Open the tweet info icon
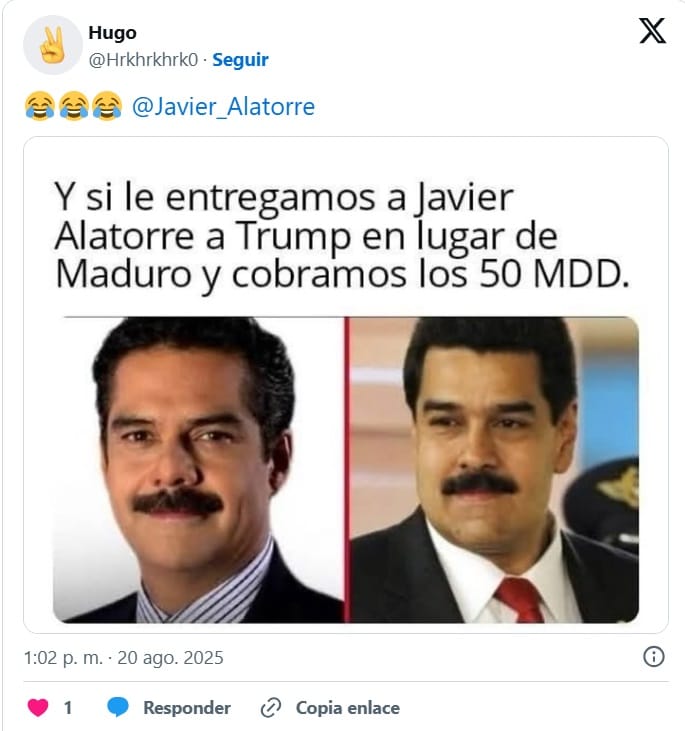This screenshot has width=685, height=731. coord(653,657)
